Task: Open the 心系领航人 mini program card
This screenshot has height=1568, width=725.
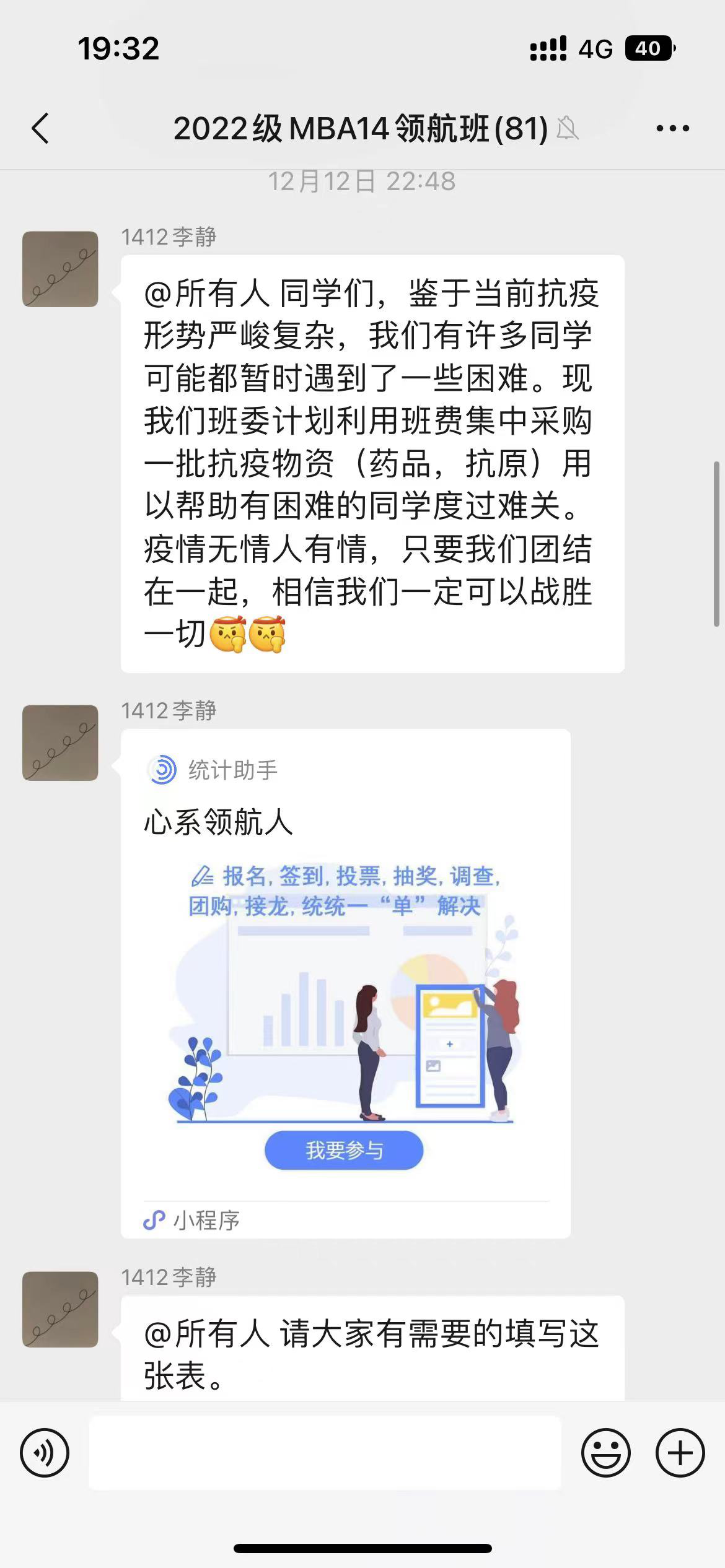Action: (x=345, y=985)
